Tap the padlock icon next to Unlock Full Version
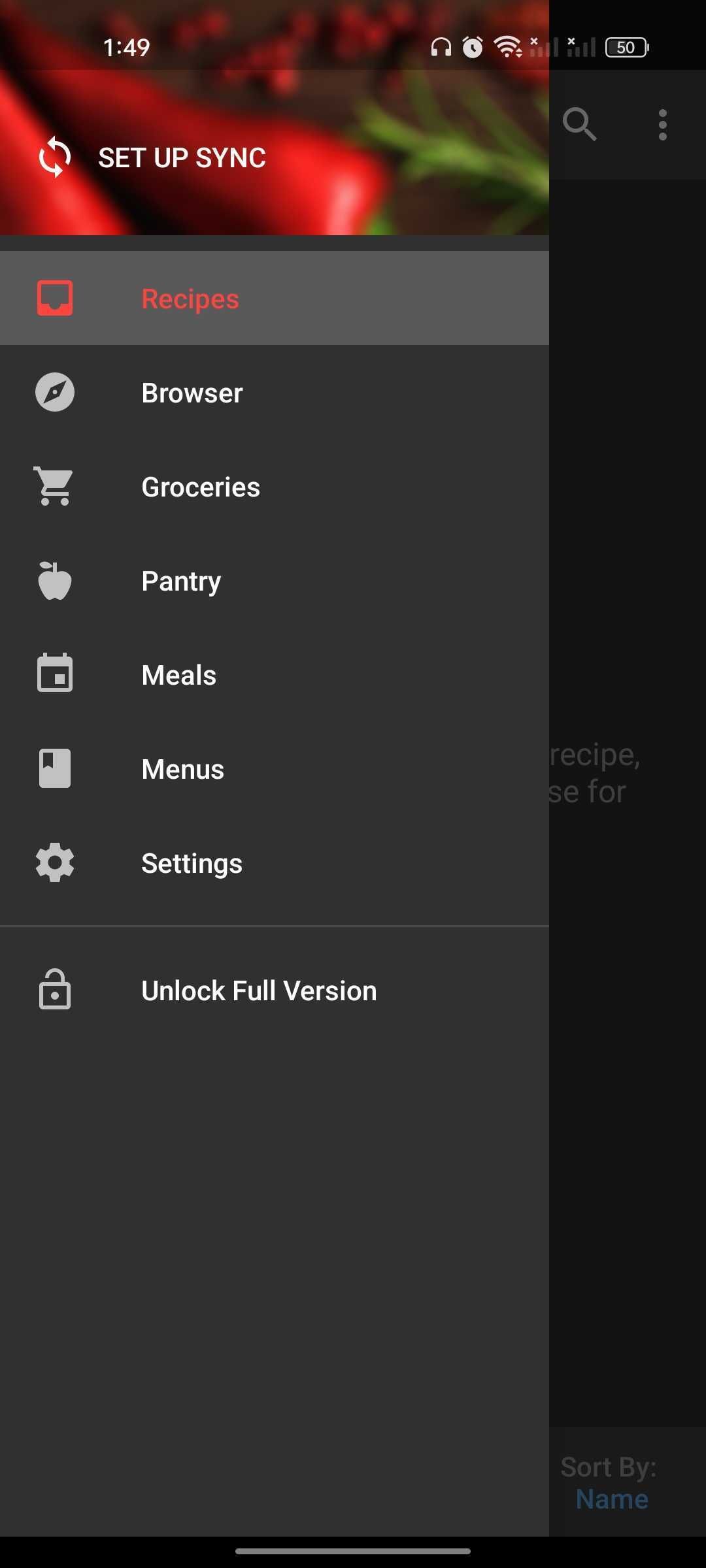Screen dimensions: 706x1568 click(x=55, y=989)
